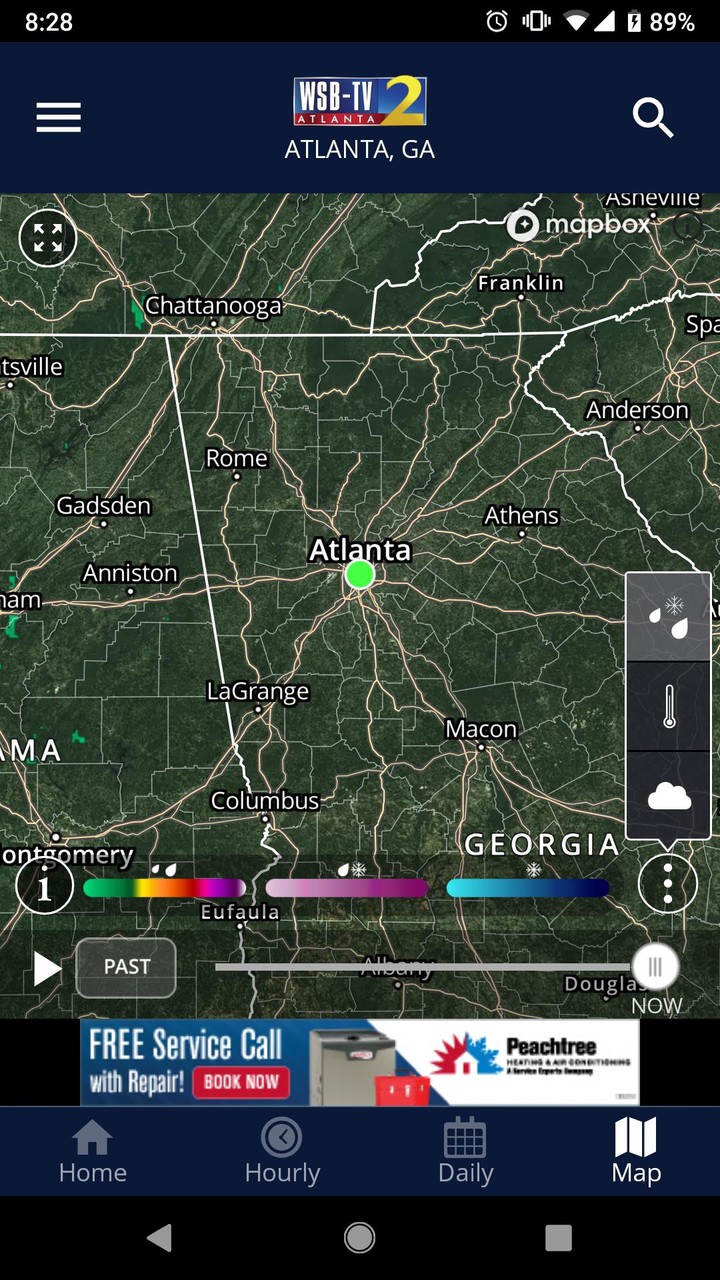Screen dimensions: 720x1280
Task: Switch to the Hourly tab
Action: tap(282, 1152)
